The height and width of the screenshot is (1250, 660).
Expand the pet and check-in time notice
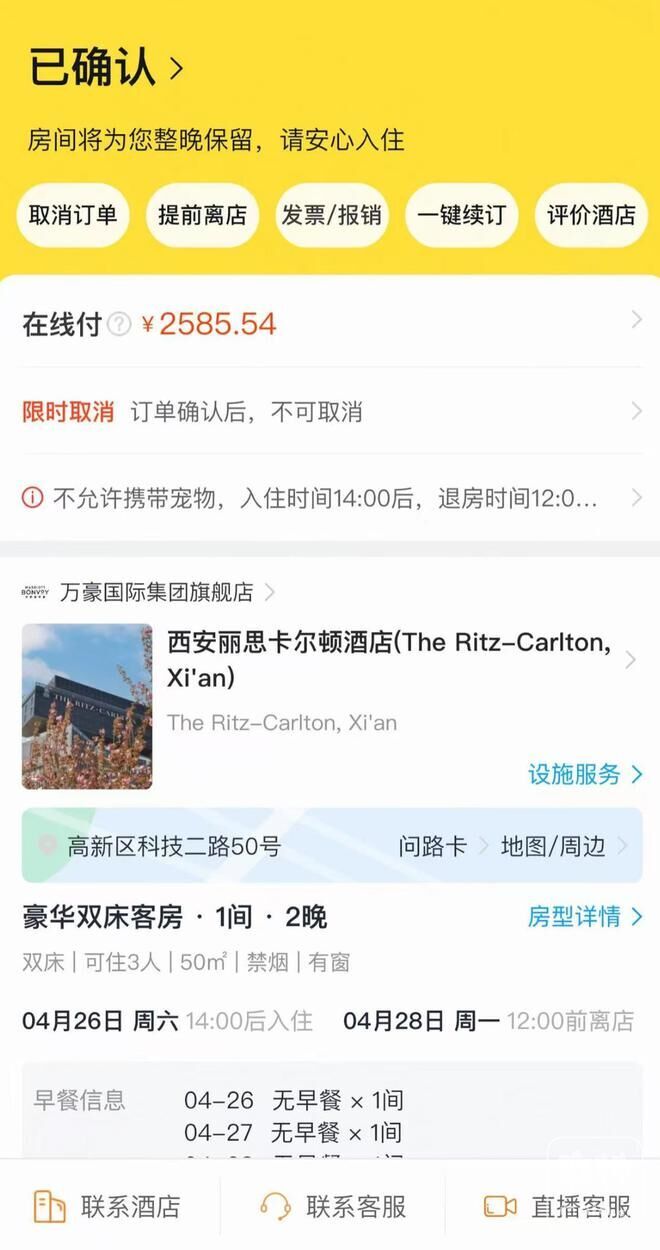tap(330, 498)
